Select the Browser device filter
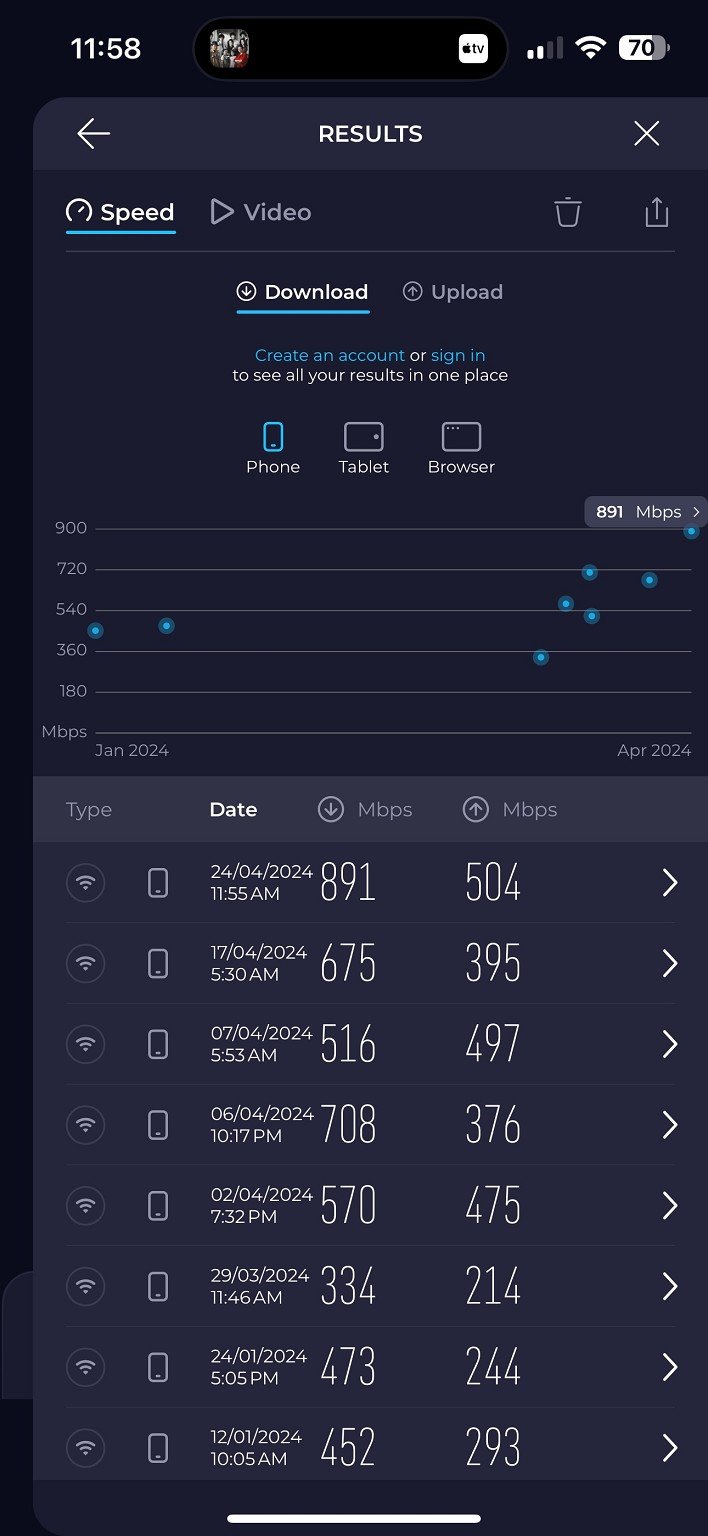 click(x=461, y=448)
